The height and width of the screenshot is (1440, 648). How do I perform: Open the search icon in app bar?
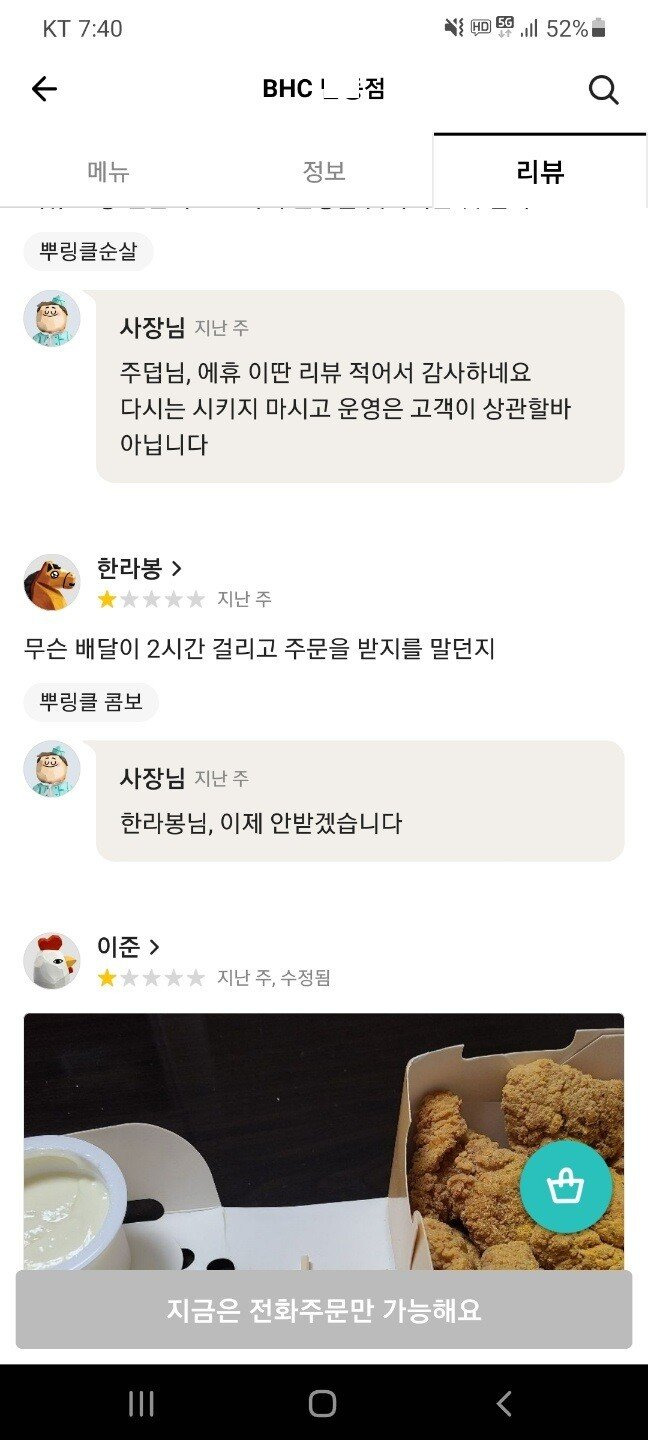coord(603,89)
